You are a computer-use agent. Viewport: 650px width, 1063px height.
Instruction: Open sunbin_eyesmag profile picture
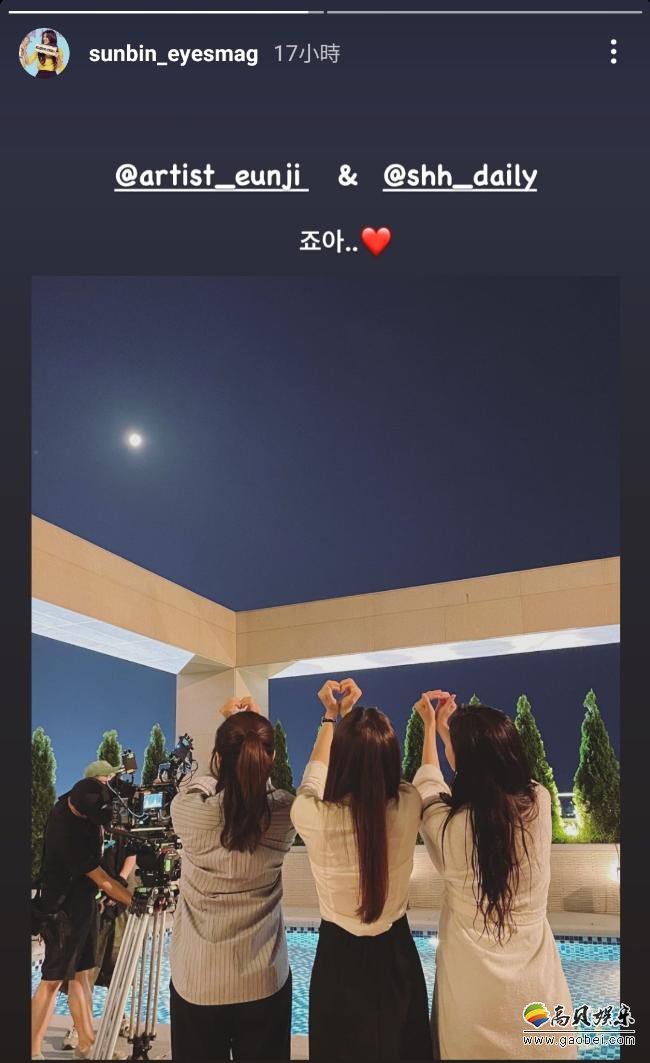click(x=44, y=53)
